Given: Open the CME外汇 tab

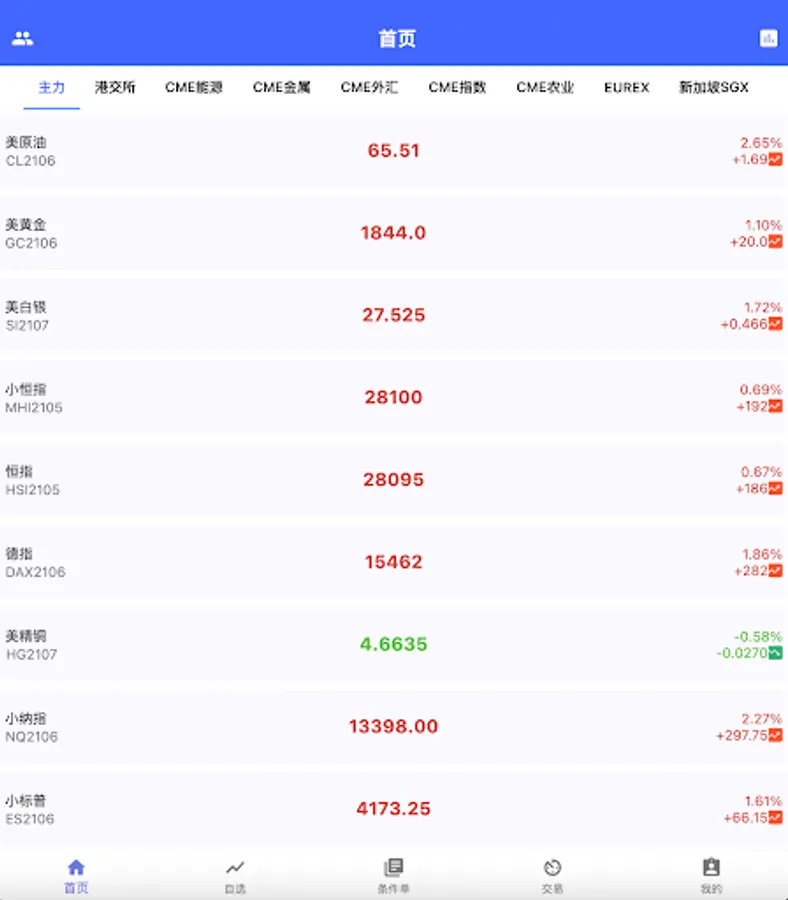Looking at the screenshot, I should pos(369,88).
